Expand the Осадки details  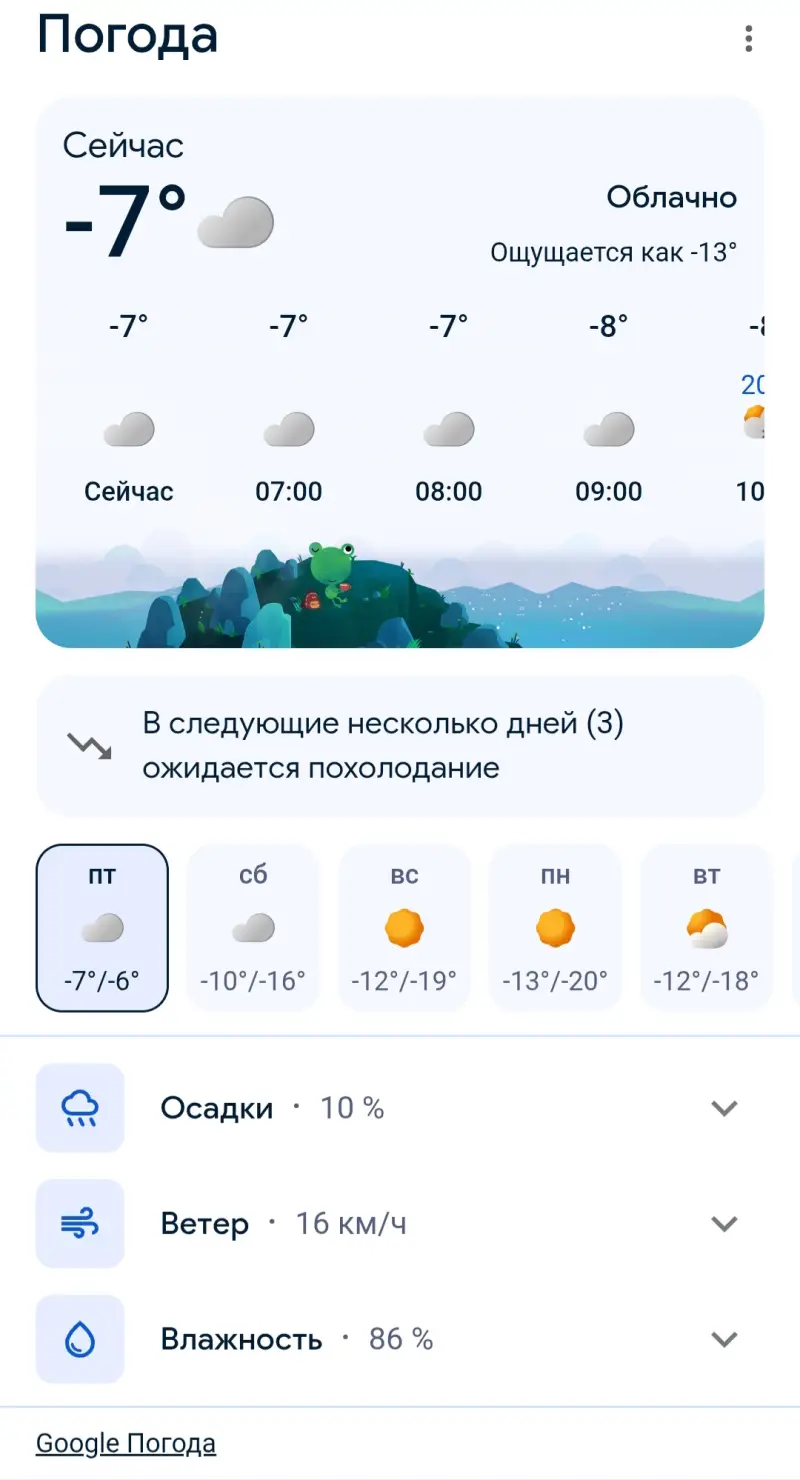point(723,1108)
